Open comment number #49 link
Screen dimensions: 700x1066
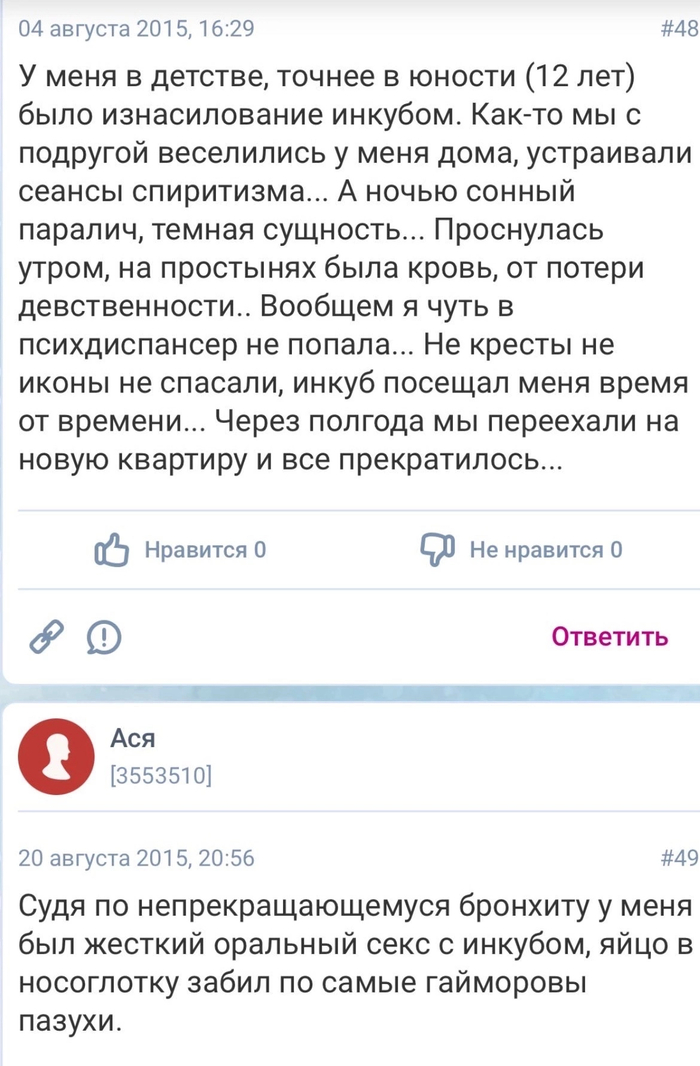pyautogui.click(x=680, y=857)
